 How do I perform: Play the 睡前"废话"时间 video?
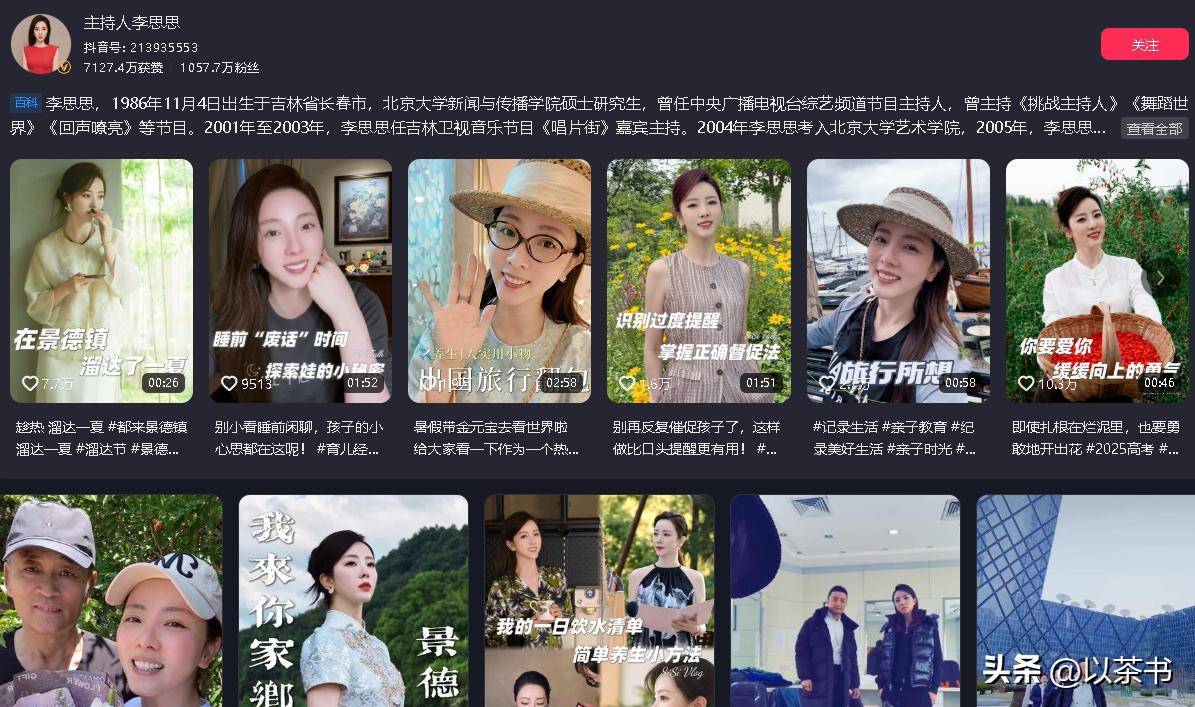300,280
